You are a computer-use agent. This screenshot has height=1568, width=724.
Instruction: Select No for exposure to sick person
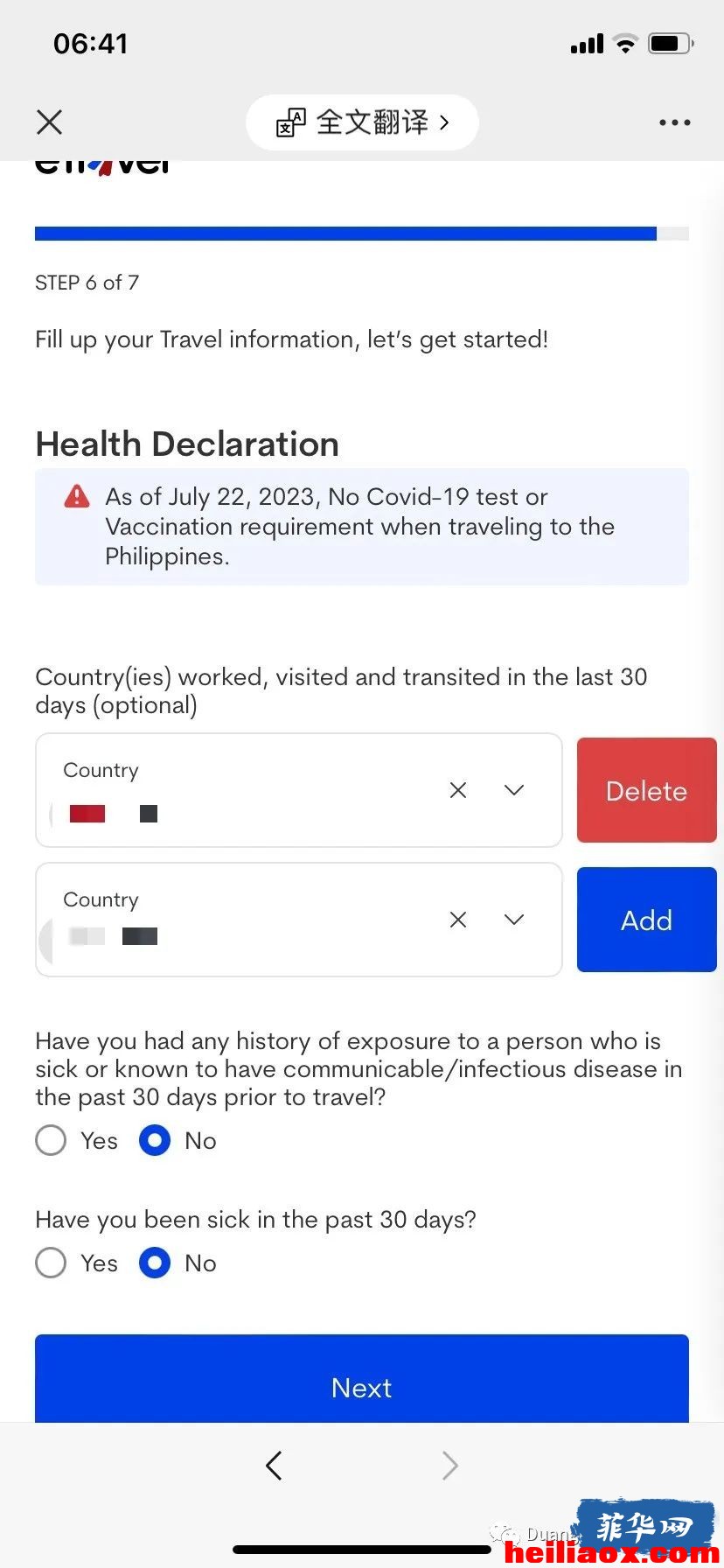tap(155, 1140)
